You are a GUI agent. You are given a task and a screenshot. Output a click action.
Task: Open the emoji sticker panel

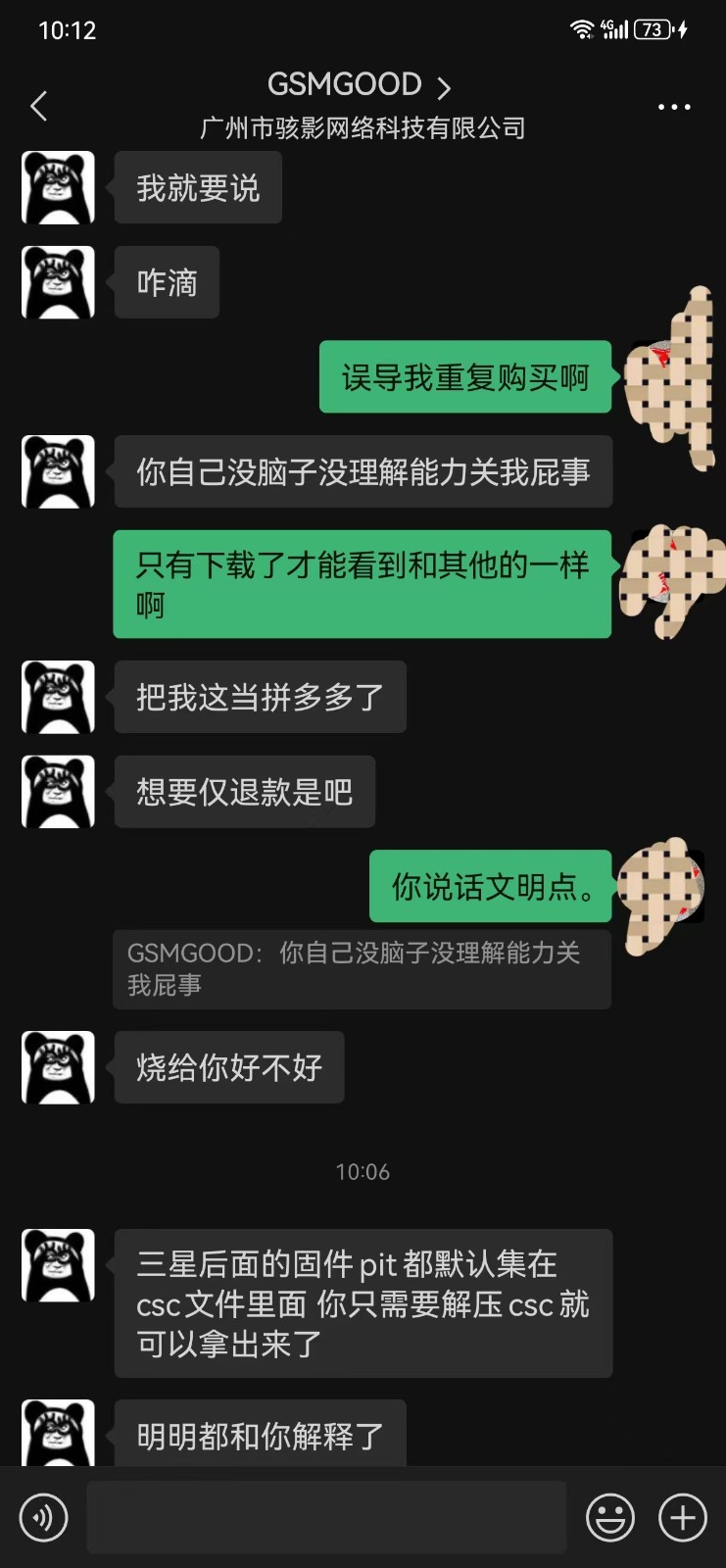[609, 1518]
